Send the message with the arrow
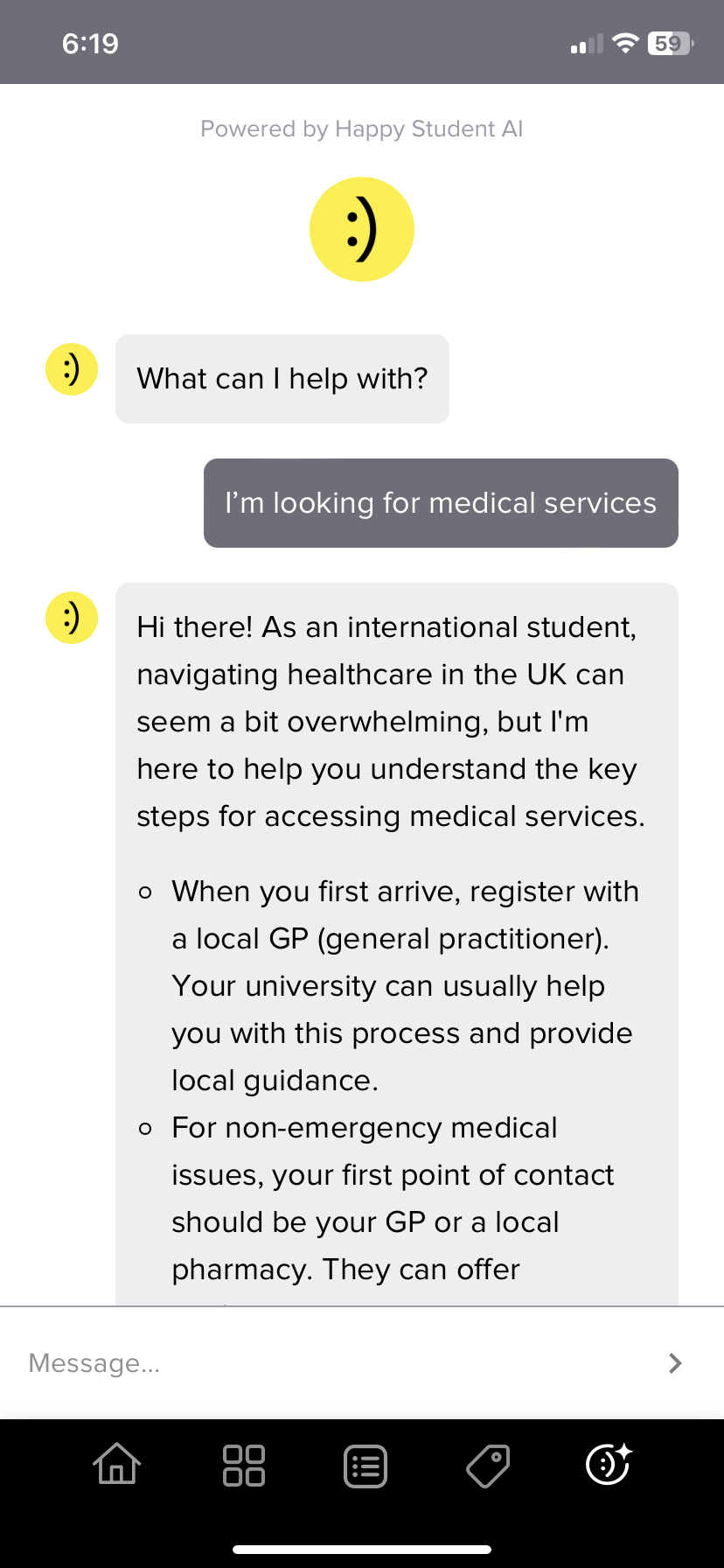This screenshot has height=1568, width=724. point(674,1363)
